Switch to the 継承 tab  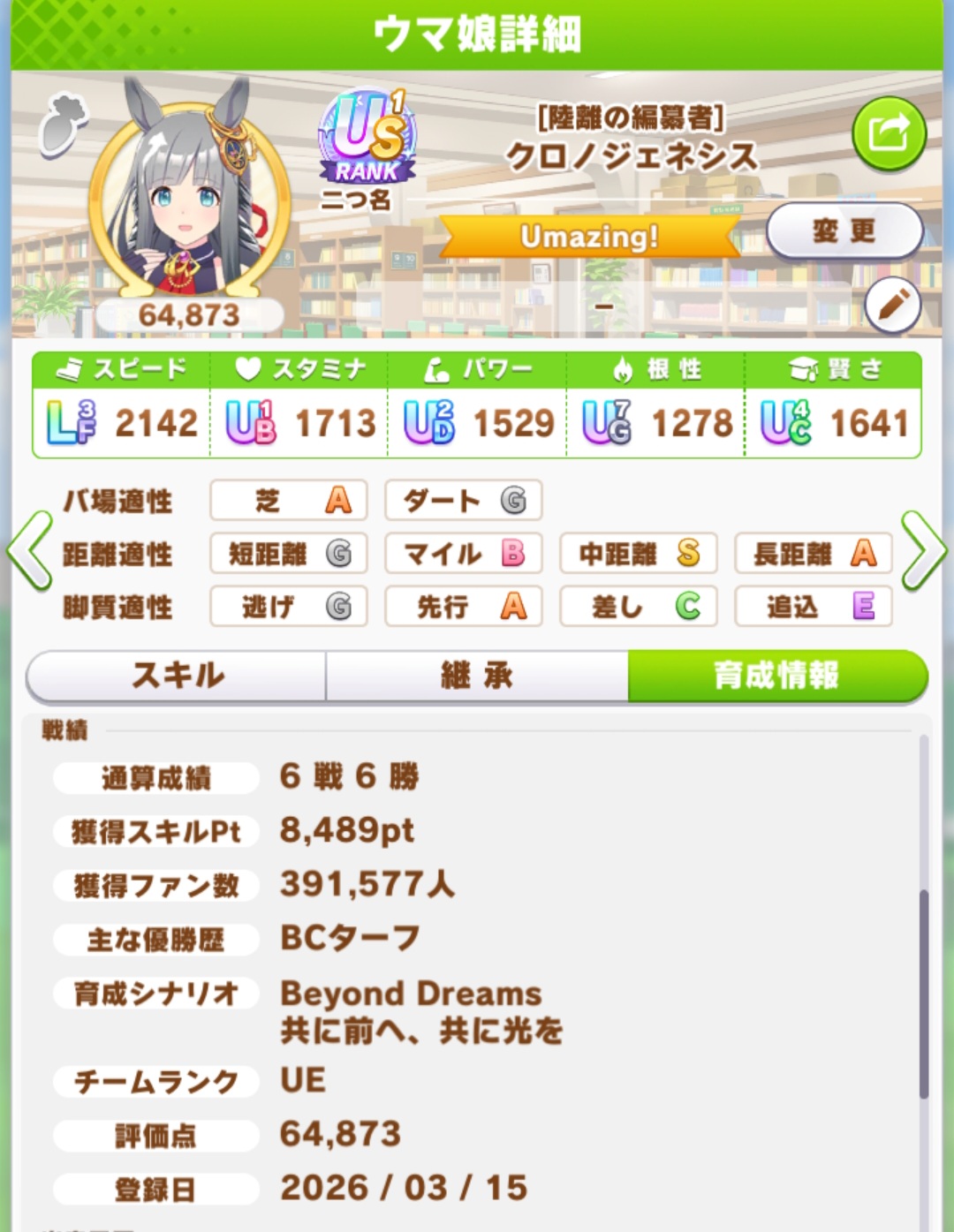point(477,676)
